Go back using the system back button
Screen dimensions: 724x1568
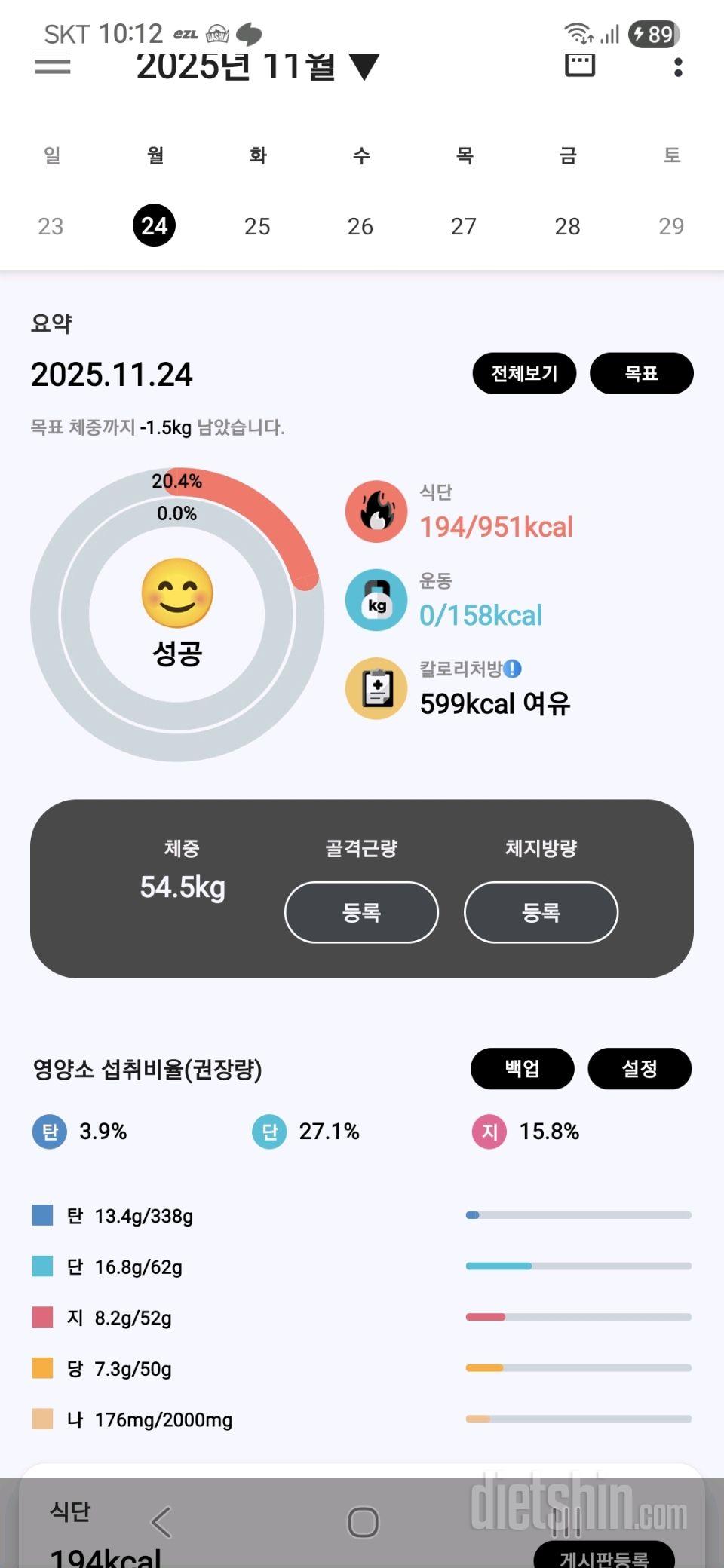point(161,1523)
